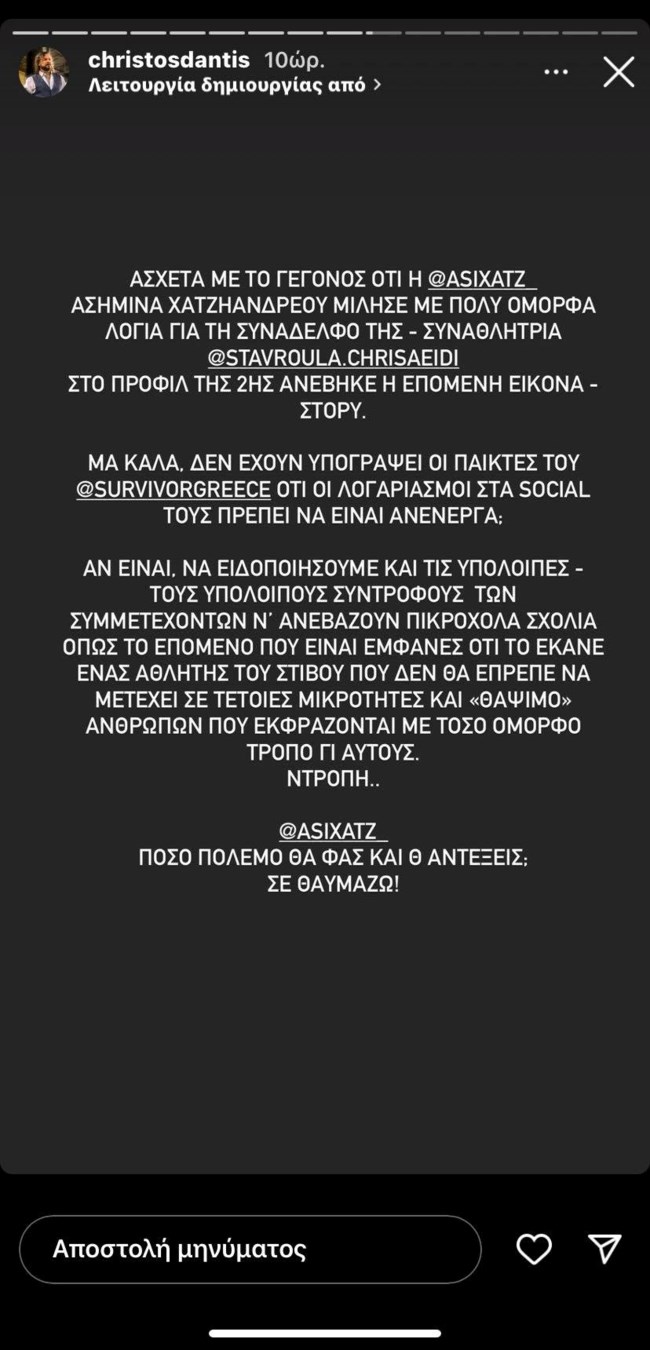
Task: Close the story viewer
Action: (618, 72)
